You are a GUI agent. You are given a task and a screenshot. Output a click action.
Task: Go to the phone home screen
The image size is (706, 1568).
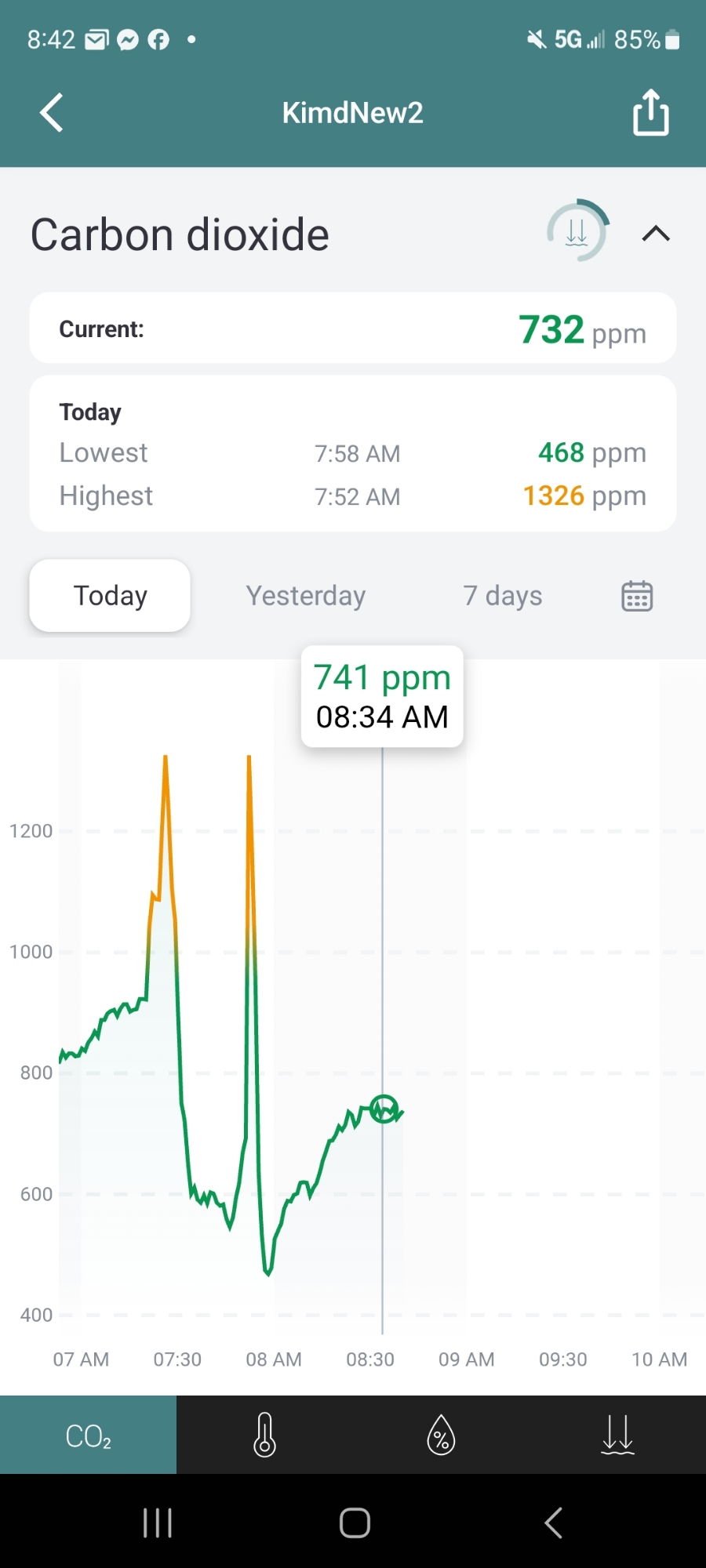pyautogui.click(x=355, y=1523)
